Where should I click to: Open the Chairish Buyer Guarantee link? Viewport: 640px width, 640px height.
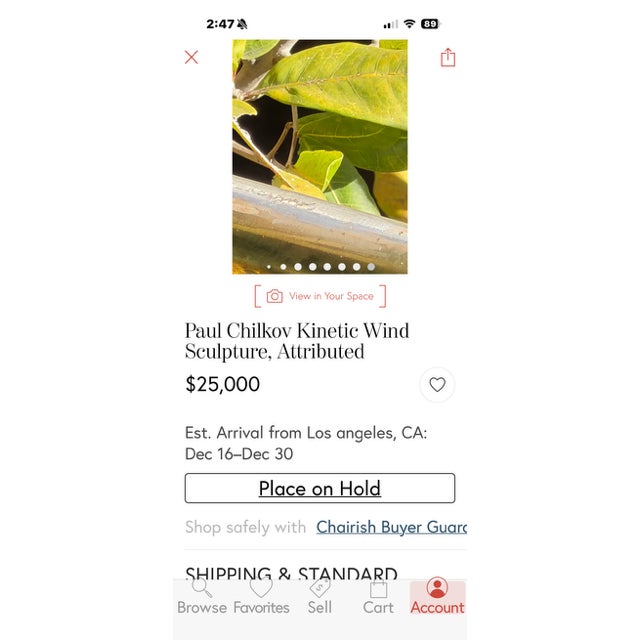(x=391, y=527)
